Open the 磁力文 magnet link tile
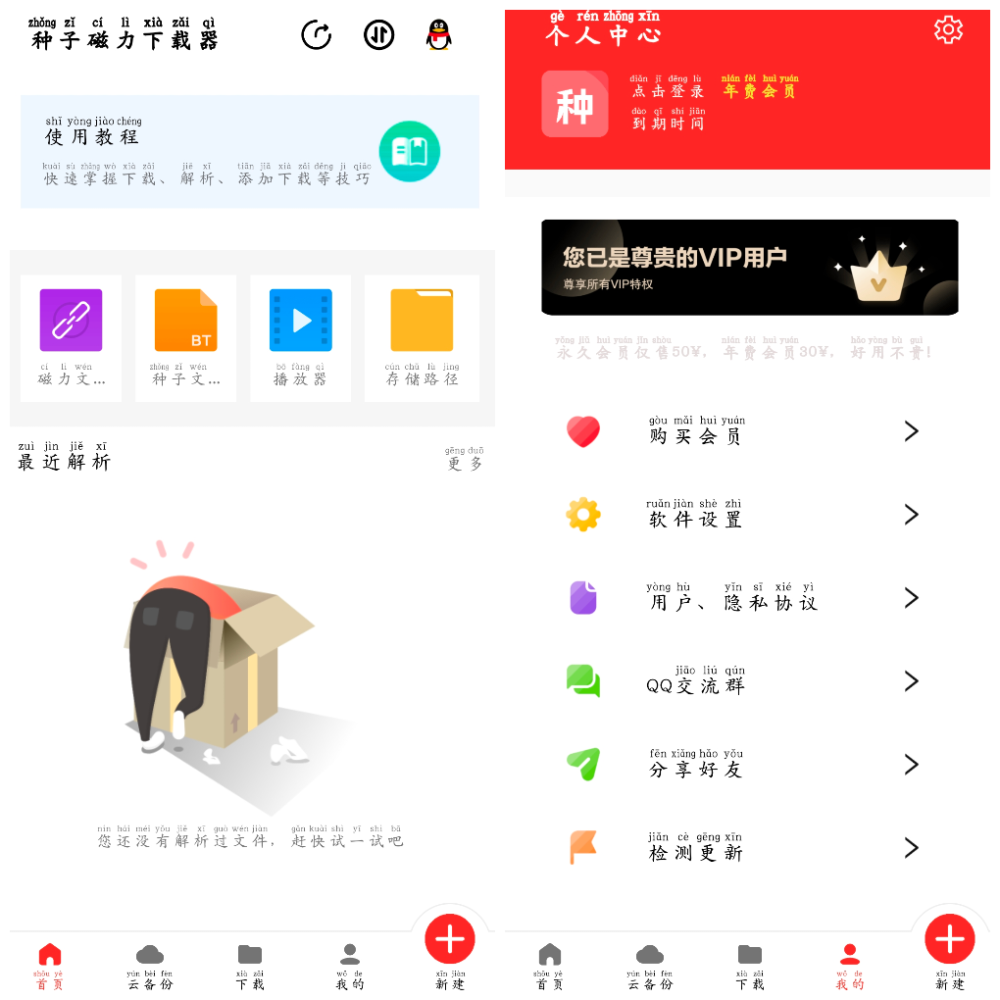This screenshot has height=1000, width=1000. [71, 338]
